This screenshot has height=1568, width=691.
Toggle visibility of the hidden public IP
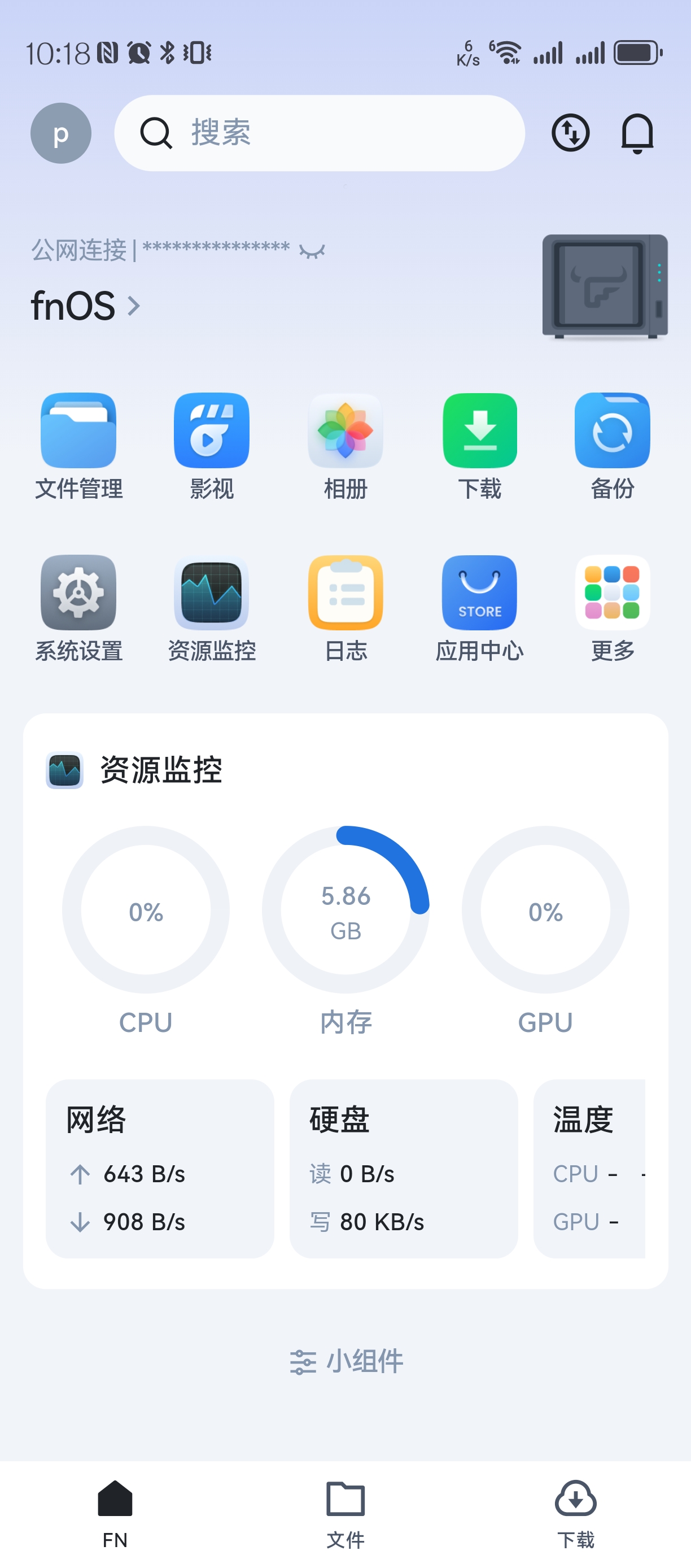312,250
